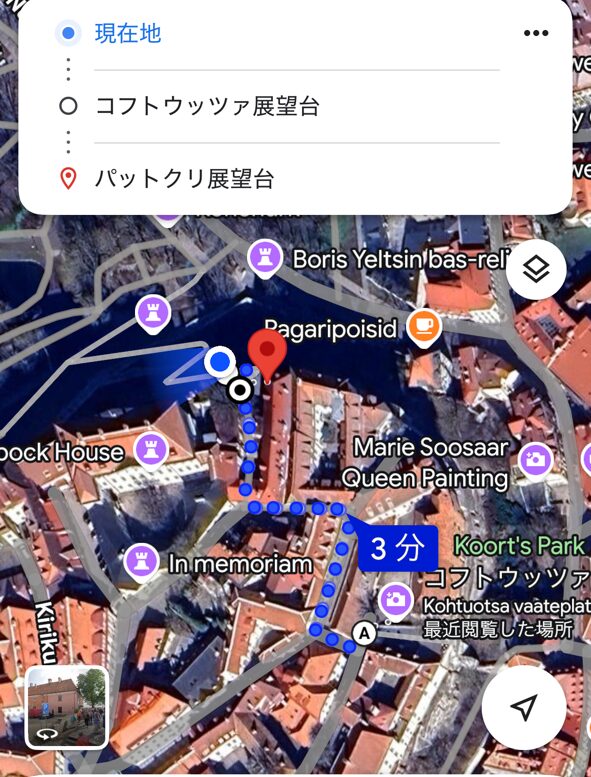Edit the 現在地 starting point field
This screenshot has width=591, height=777.
point(296,34)
